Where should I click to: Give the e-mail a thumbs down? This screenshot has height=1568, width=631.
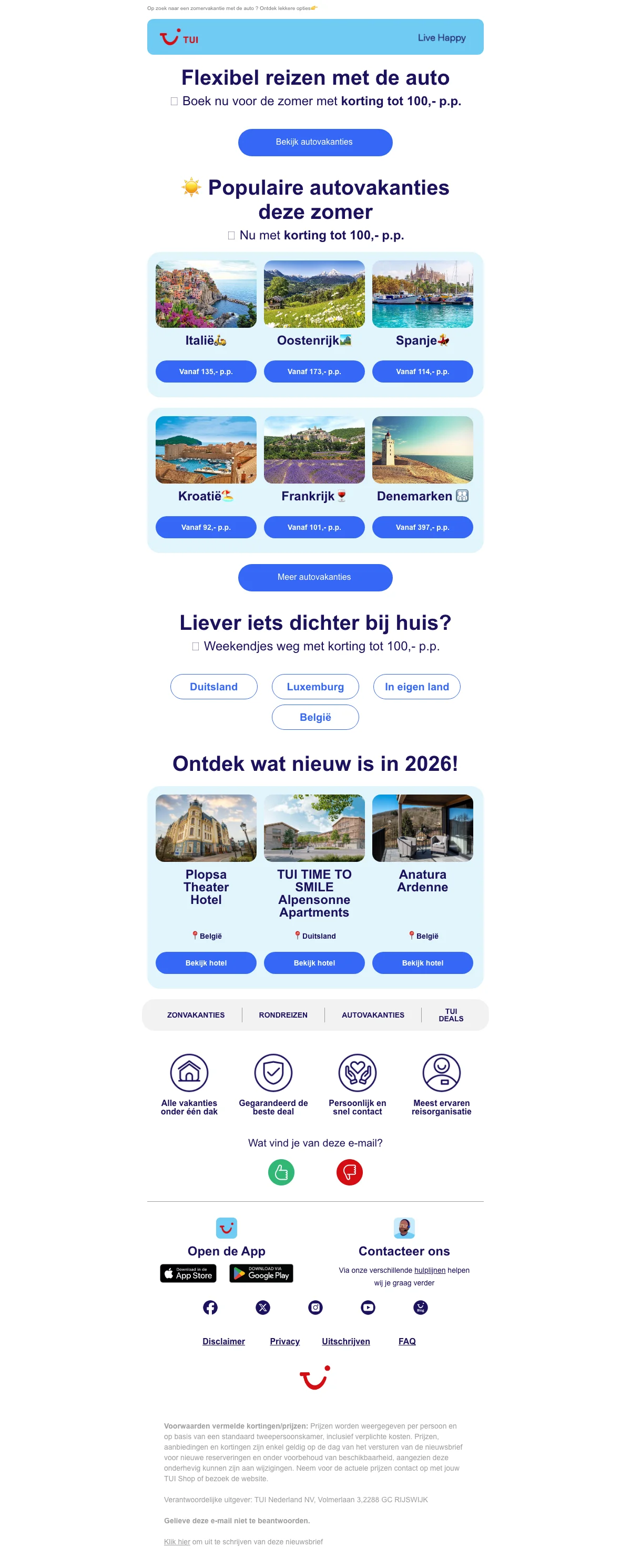349,1172
